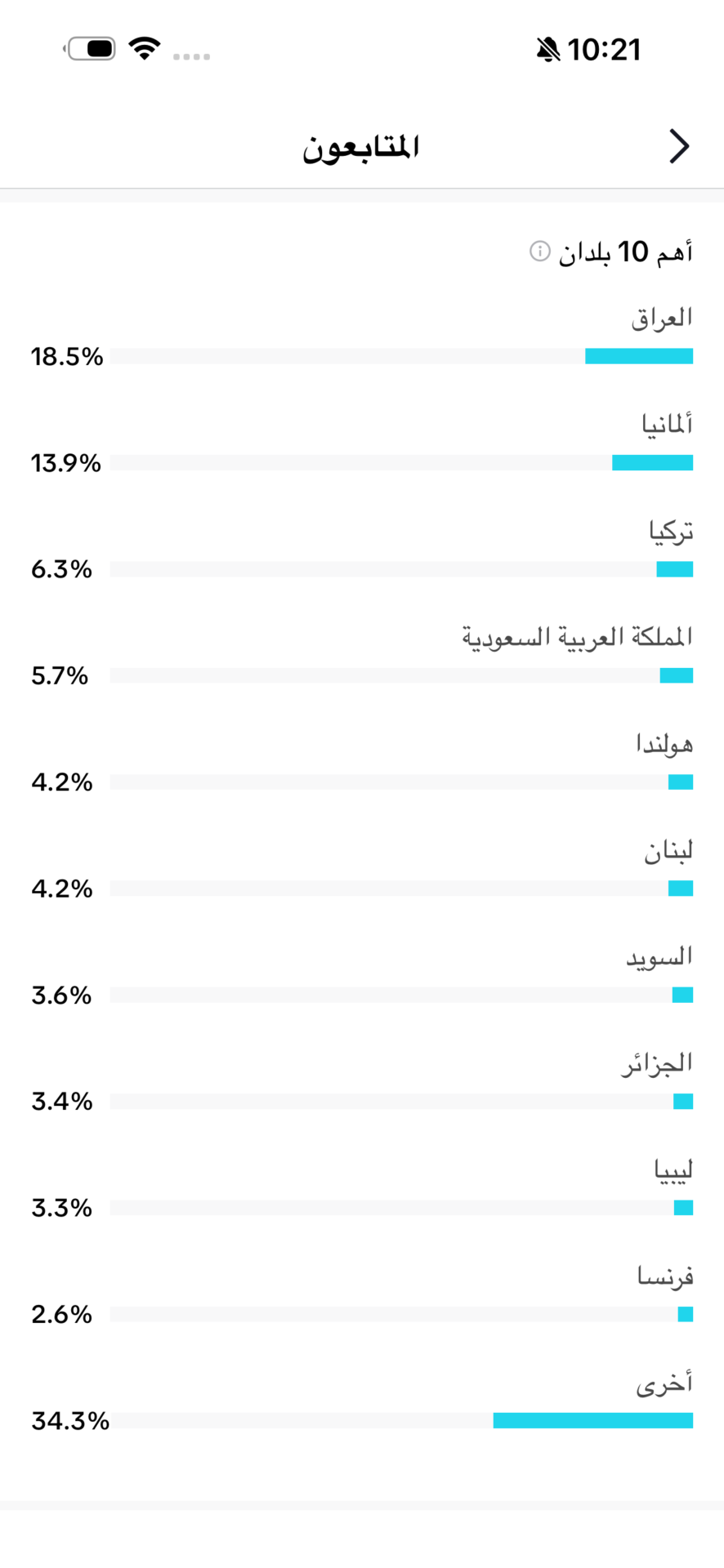Go back from the followers screen

point(679,147)
